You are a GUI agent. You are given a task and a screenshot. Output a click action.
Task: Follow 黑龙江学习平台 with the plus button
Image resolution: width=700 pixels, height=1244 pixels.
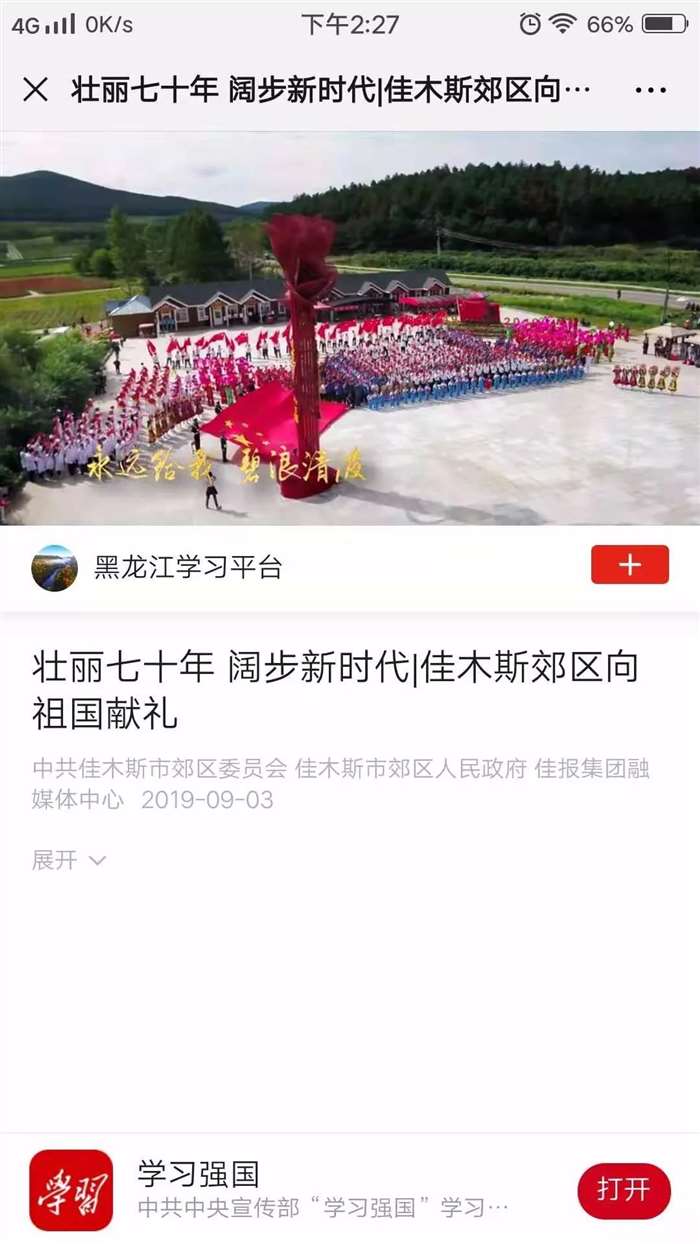coord(629,565)
